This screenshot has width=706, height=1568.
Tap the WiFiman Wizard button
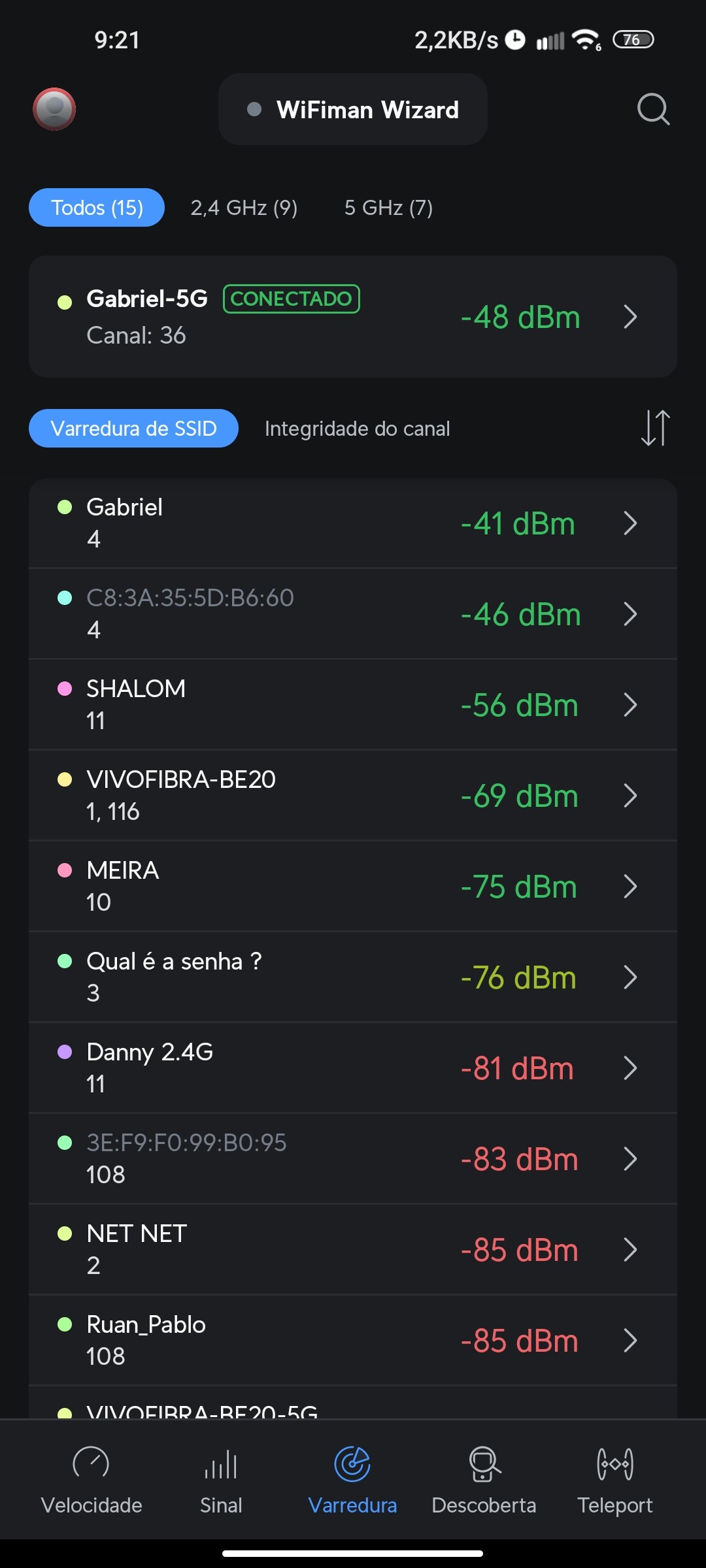(x=353, y=109)
